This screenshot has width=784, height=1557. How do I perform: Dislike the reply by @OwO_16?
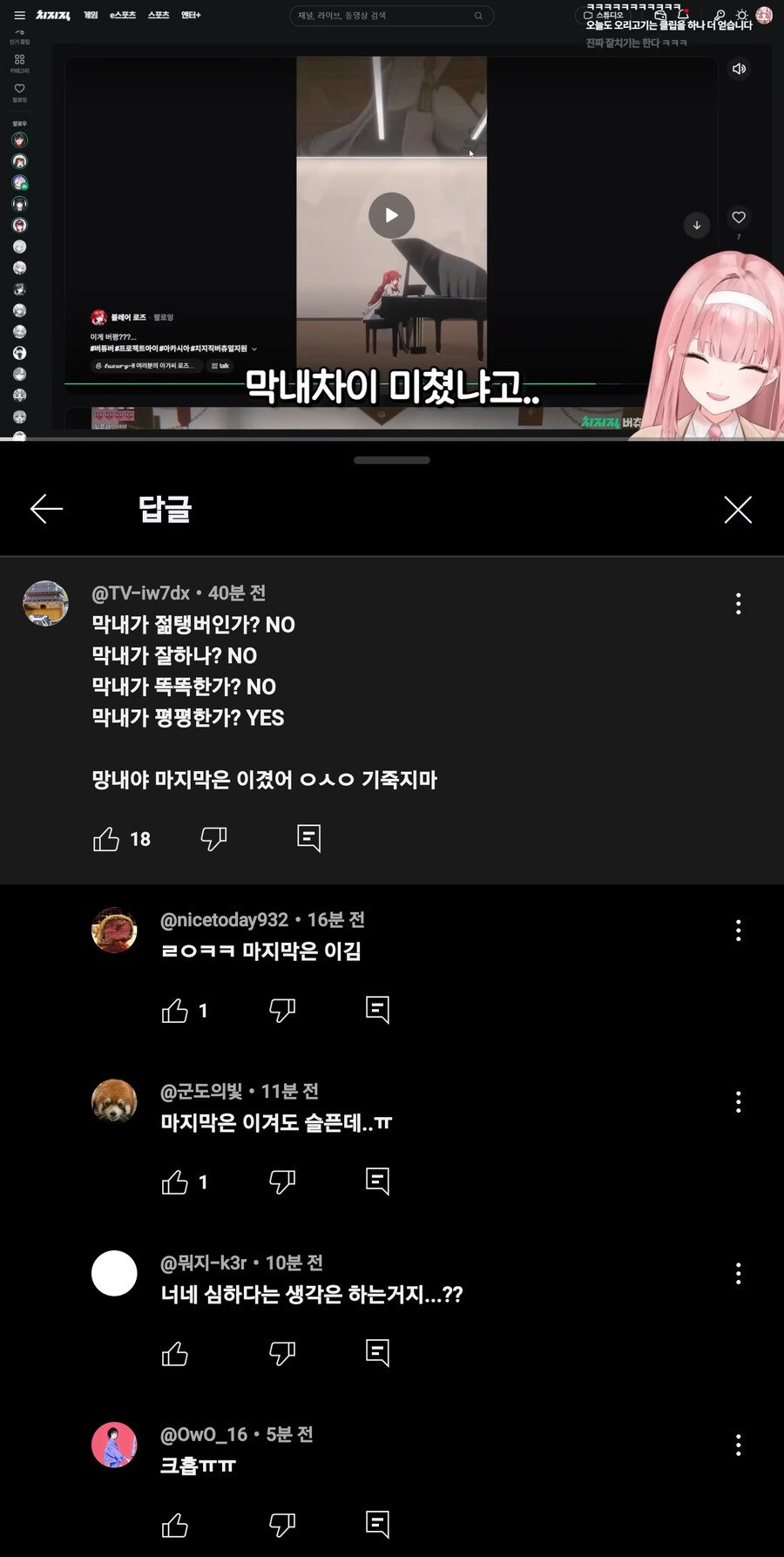(x=282, y=1526)
